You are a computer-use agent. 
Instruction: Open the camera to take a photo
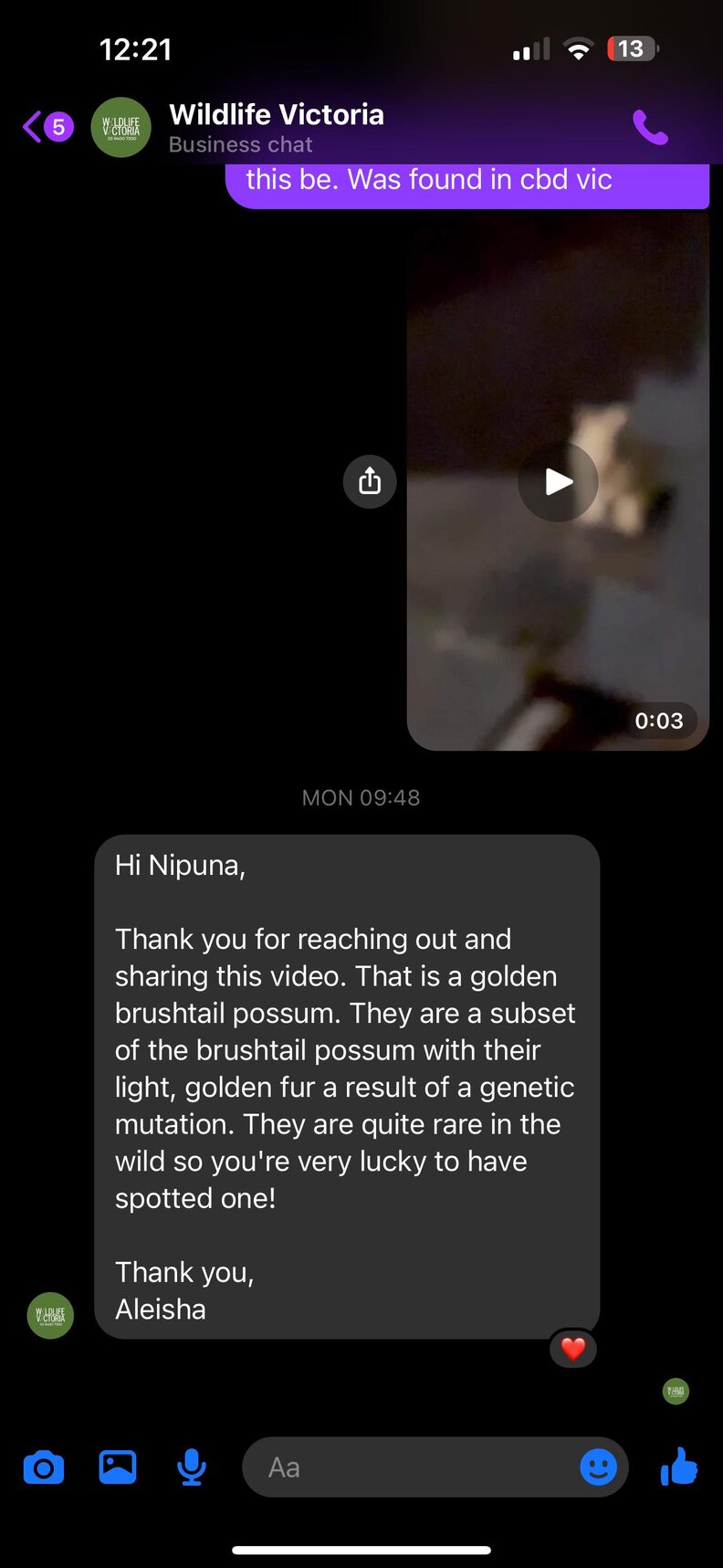point(44,1468)
